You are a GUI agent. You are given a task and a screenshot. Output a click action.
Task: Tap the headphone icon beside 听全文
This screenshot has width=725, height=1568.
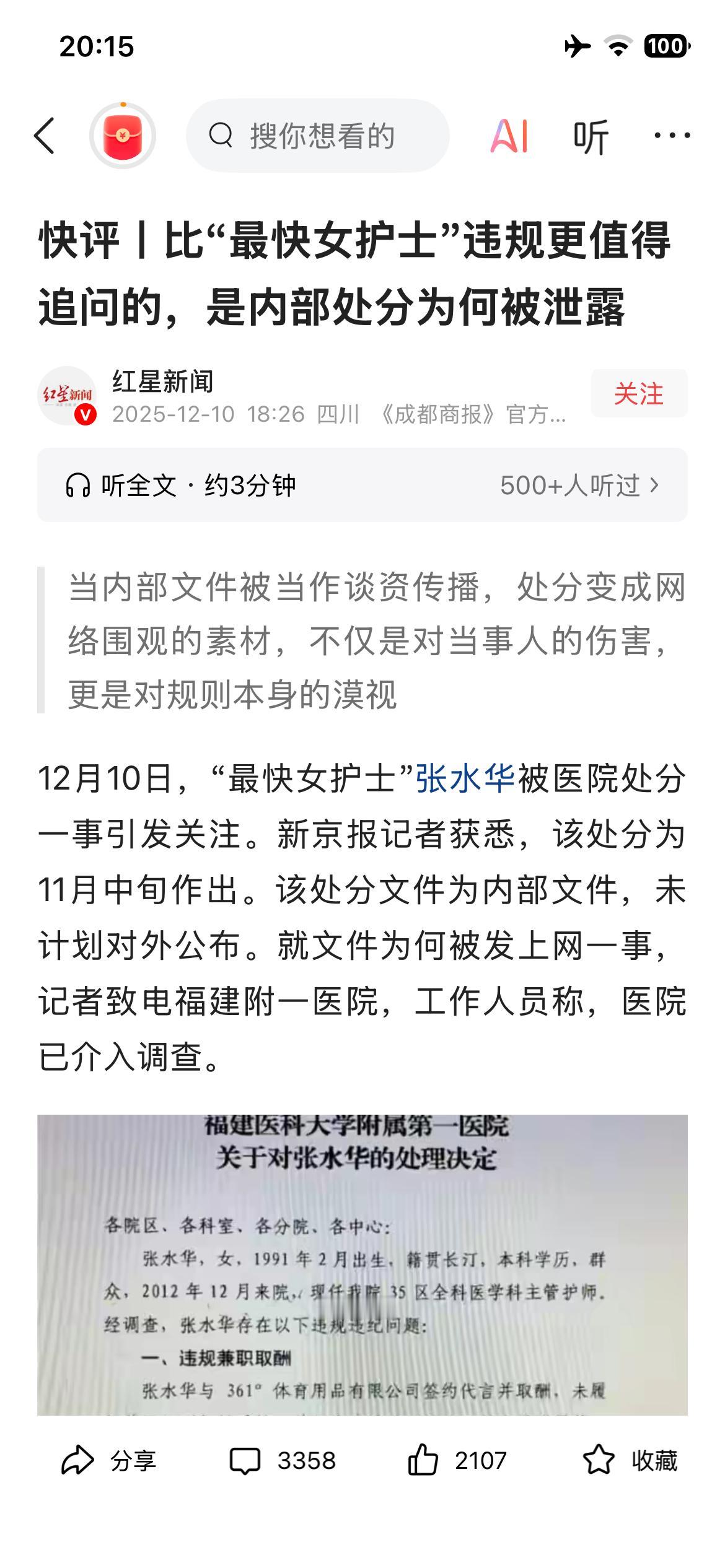77,487
